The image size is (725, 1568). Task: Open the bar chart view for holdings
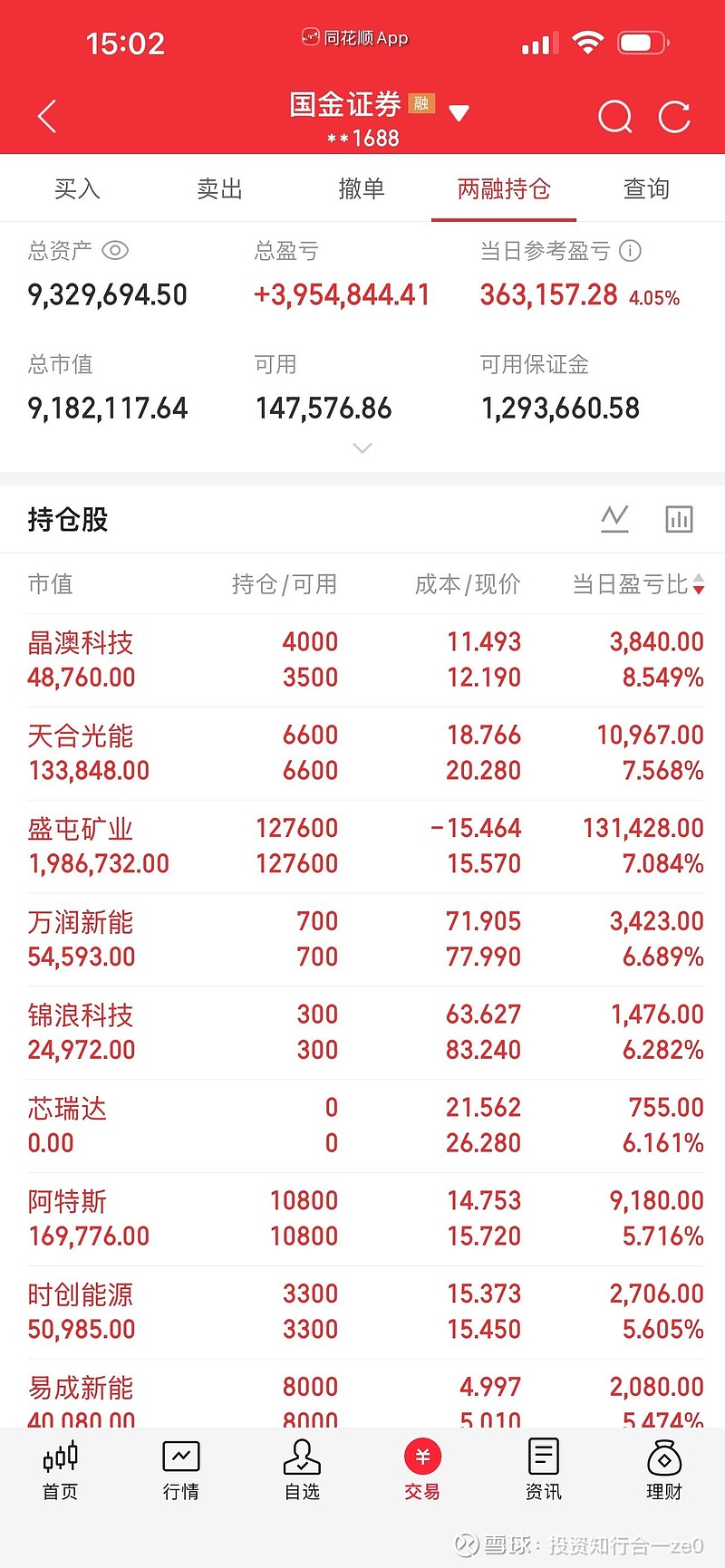(x=679, y=518)
